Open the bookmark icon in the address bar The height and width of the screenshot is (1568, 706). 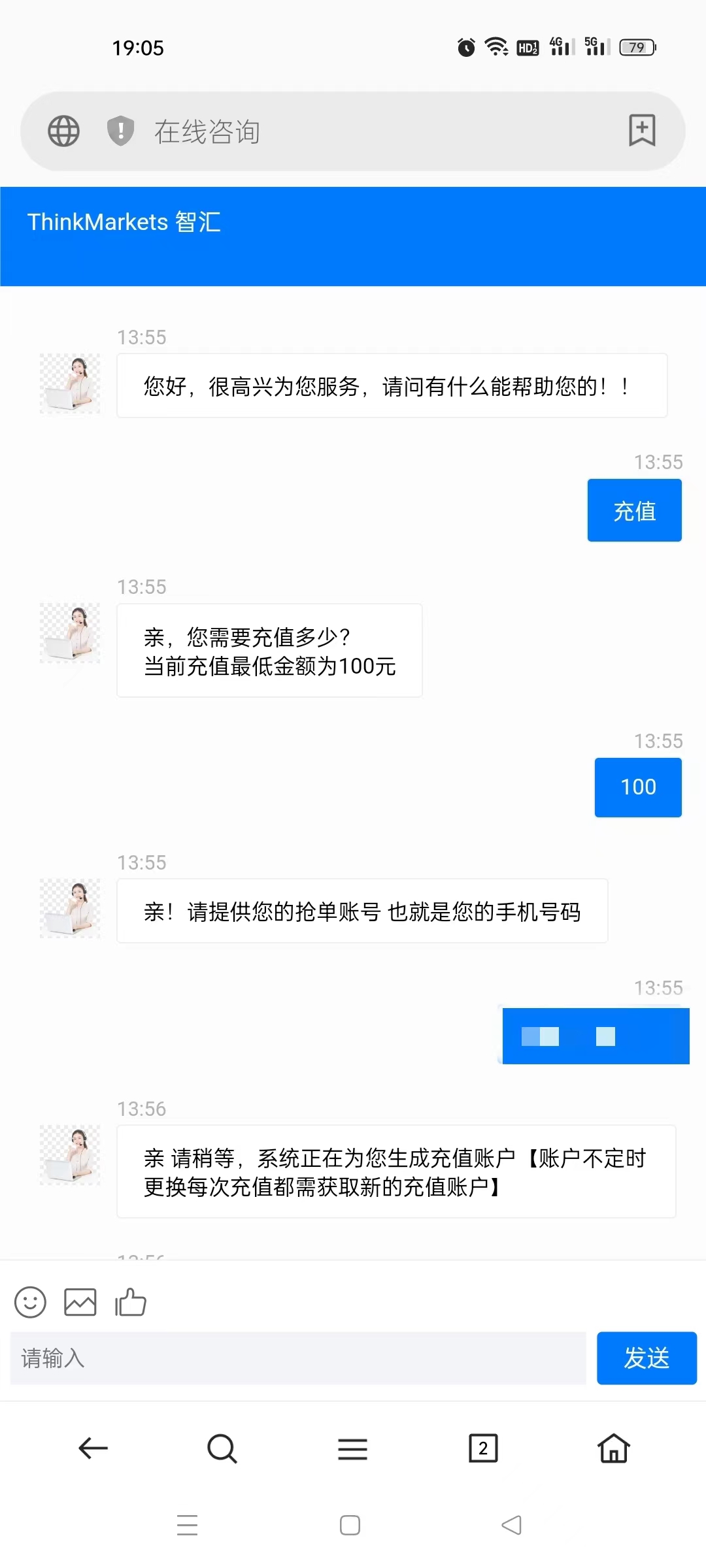pyautogui.click(x=641, y=131)
